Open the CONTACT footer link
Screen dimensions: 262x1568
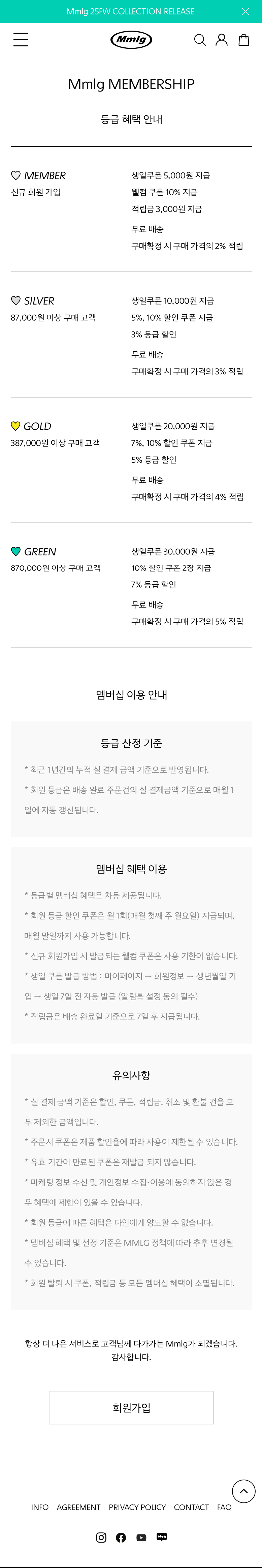click(x=191, y=1507)
